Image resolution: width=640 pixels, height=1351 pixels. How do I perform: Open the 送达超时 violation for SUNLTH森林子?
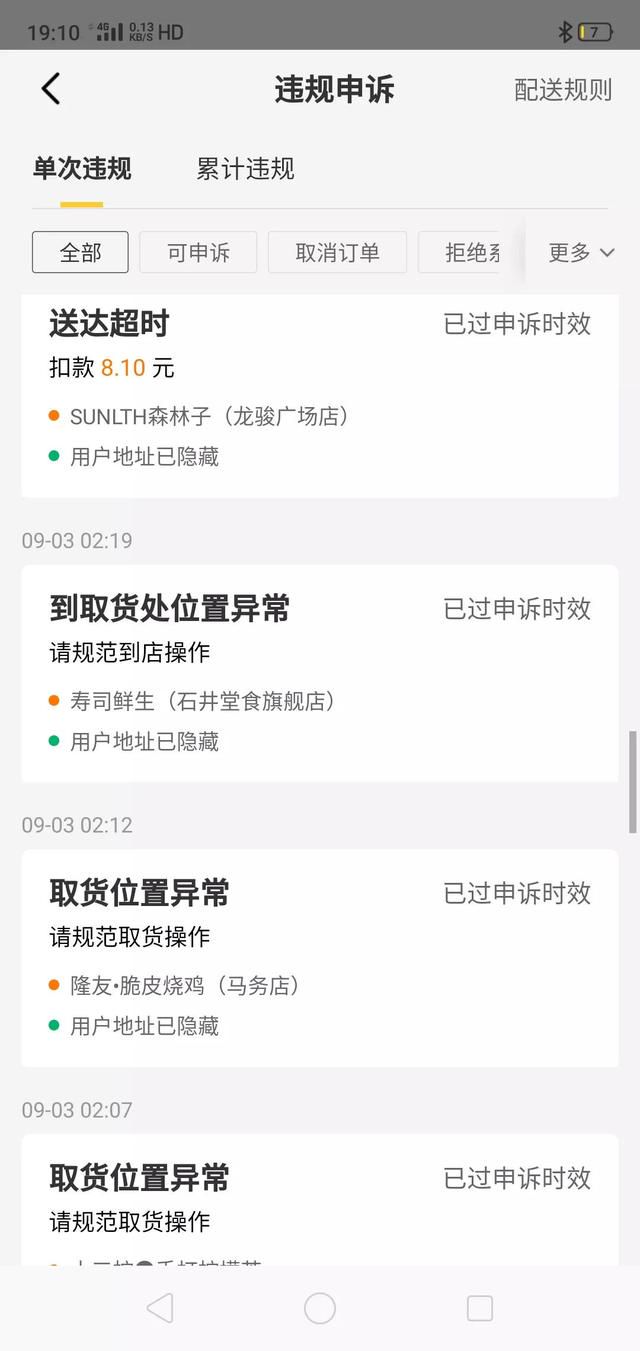(320, 395)
